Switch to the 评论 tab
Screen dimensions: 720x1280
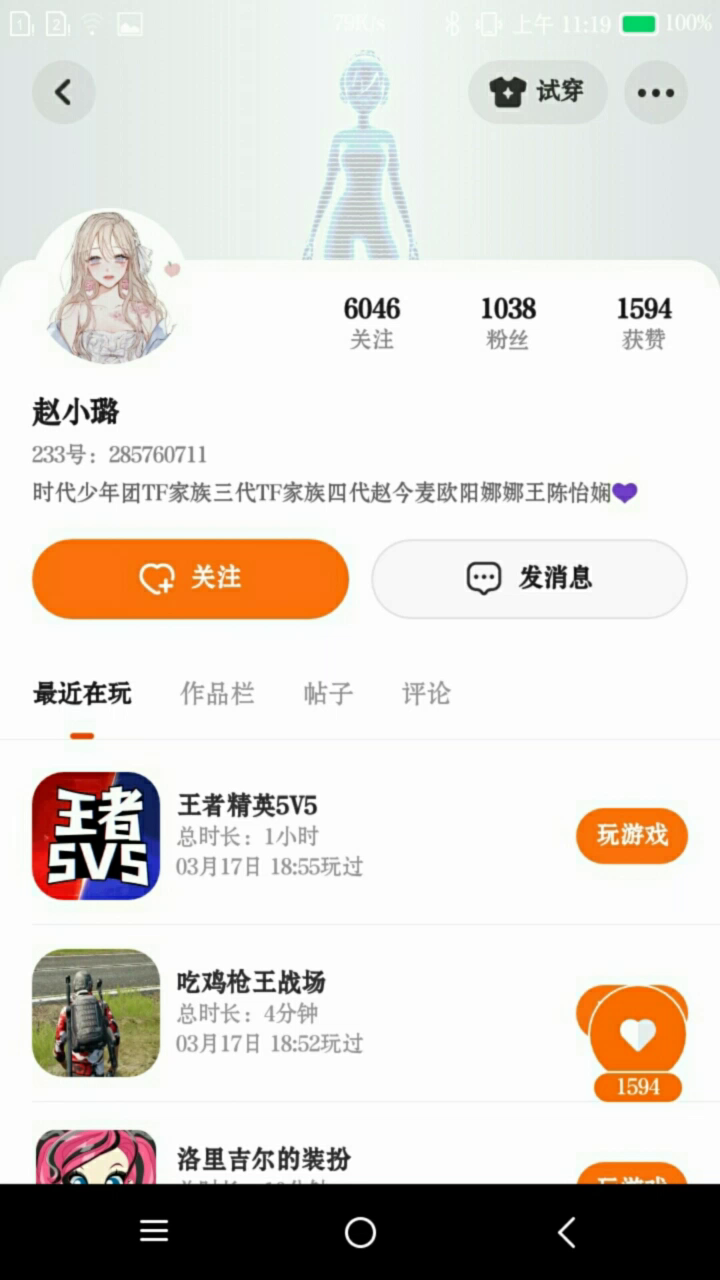point(426,694)
